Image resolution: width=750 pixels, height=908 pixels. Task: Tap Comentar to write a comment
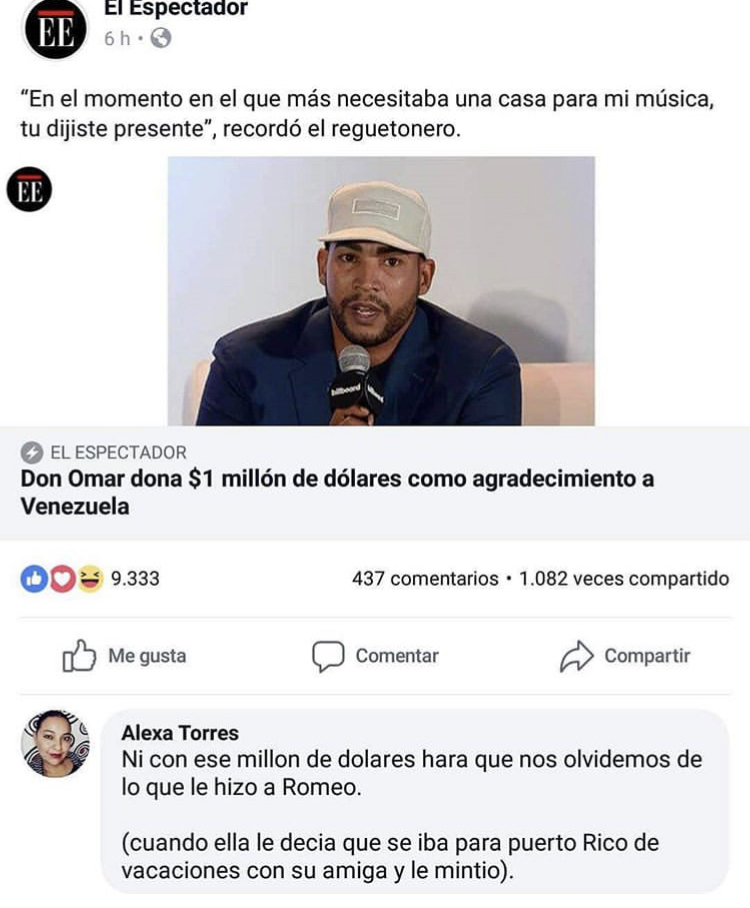[x=376, y=656]
